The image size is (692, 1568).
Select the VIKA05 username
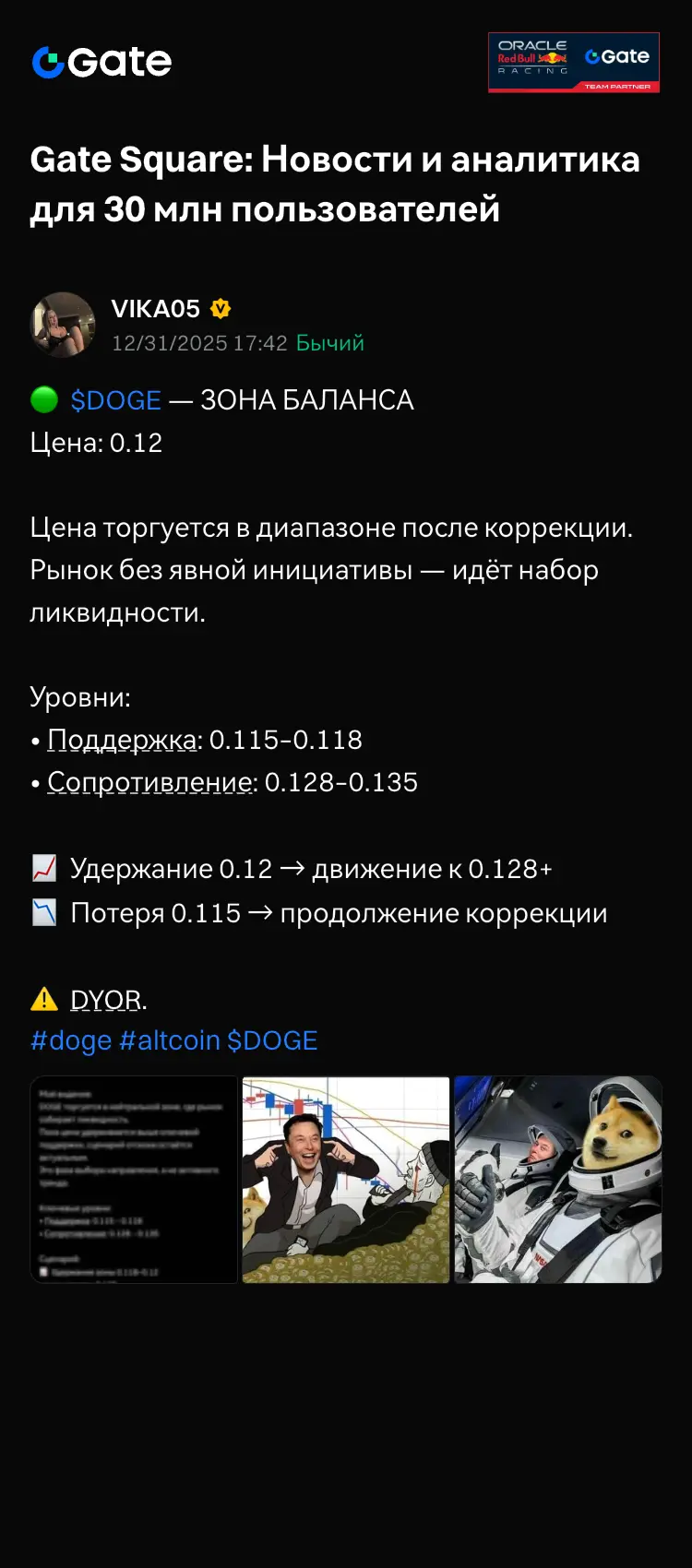[x=155, y=309]
